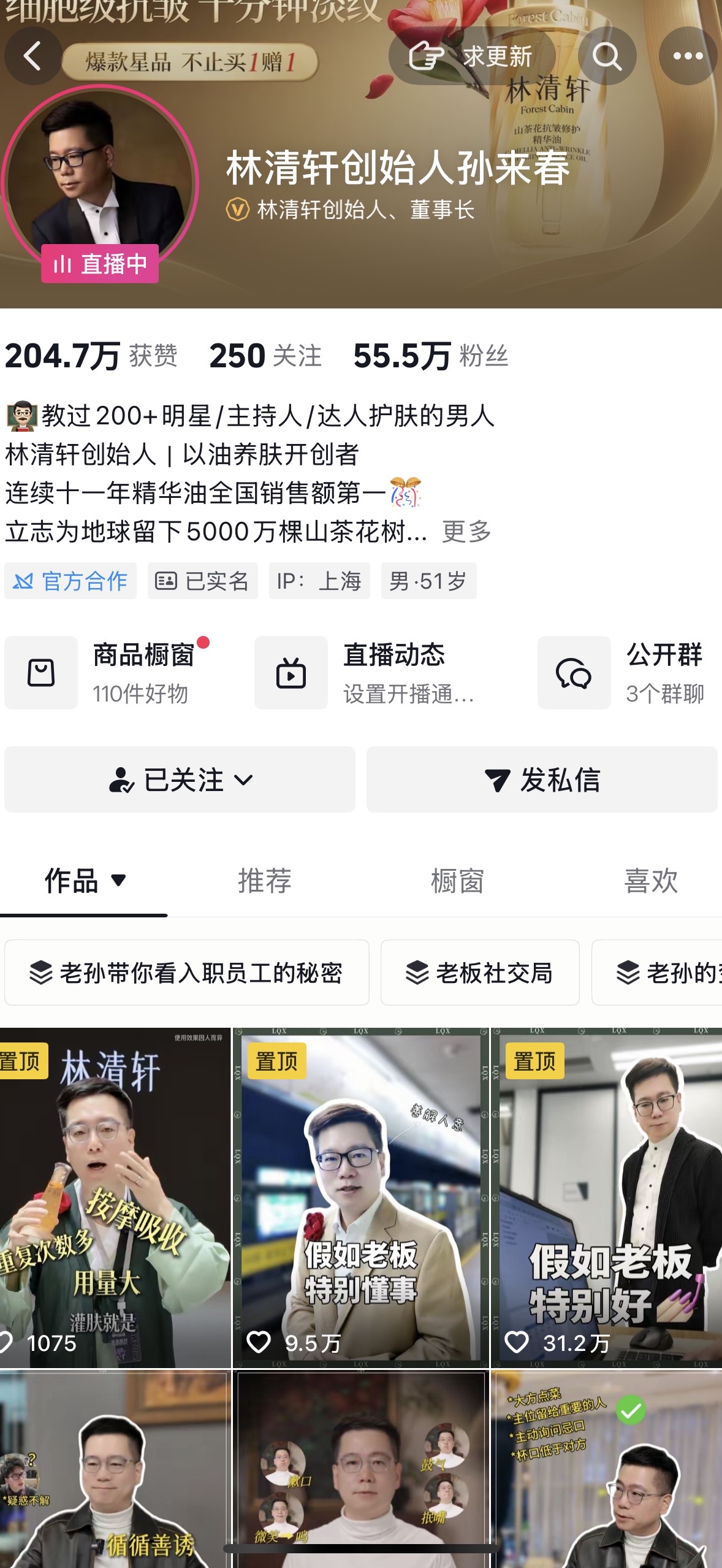
Task: Open 公开群 group chats
Action: (625, 673)
